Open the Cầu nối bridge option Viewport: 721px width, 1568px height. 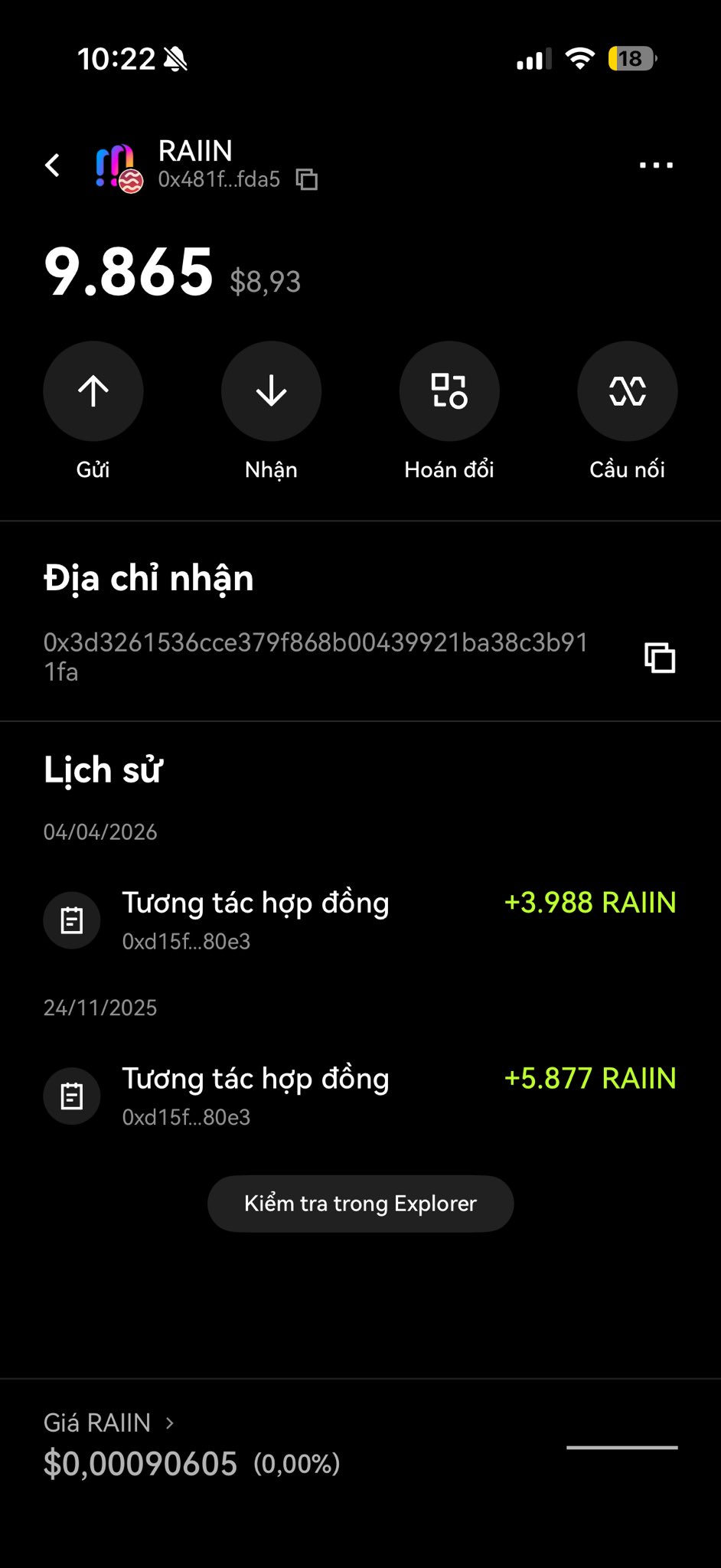[x=627, y=391]
